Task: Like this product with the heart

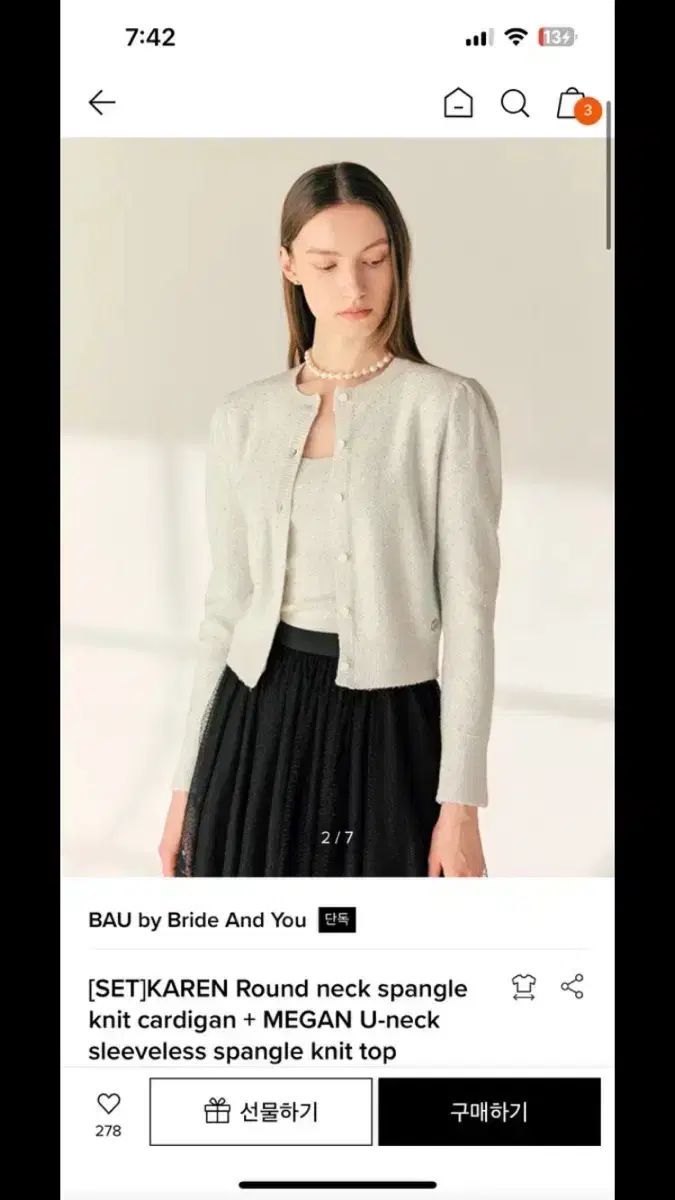Action: (x=108, y=1105)
